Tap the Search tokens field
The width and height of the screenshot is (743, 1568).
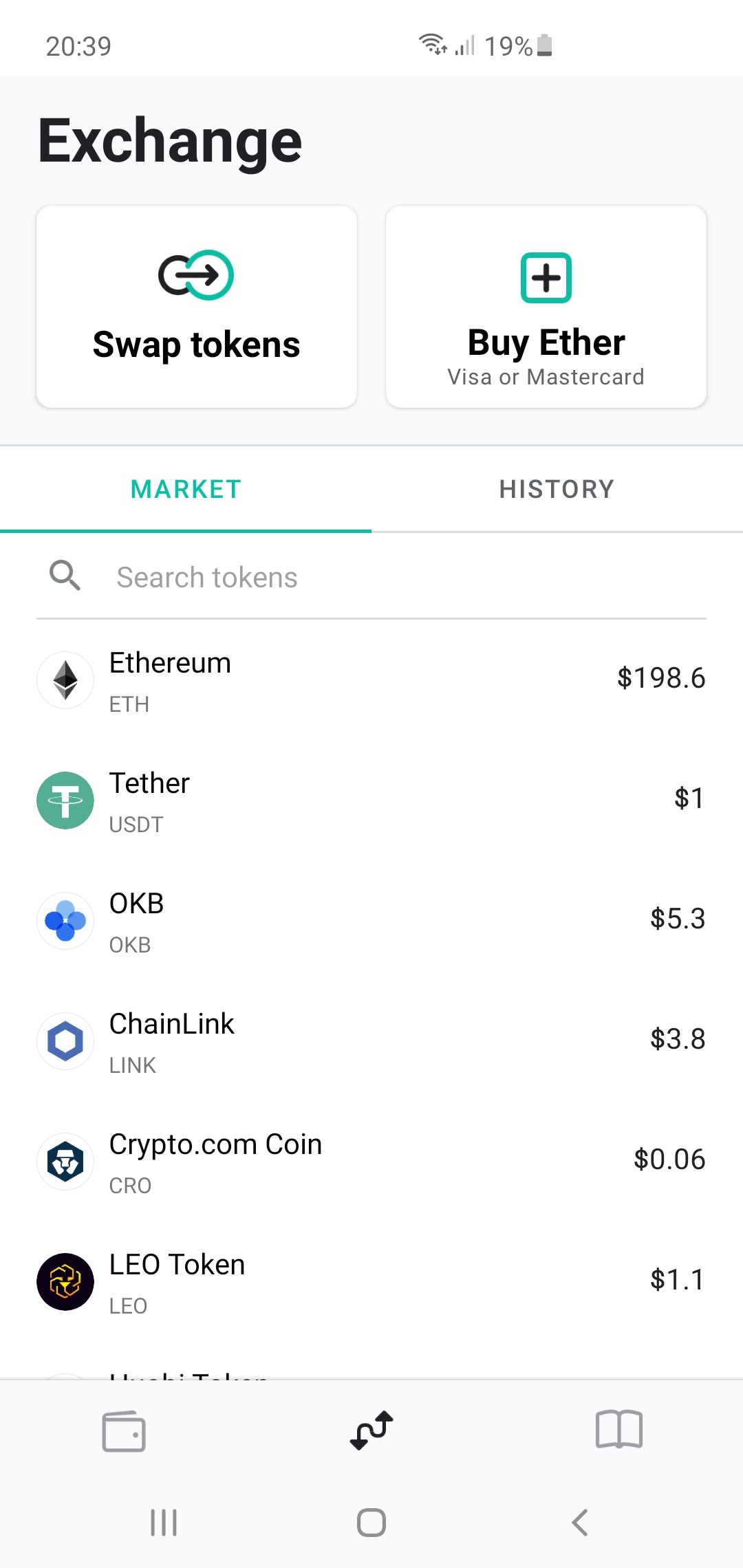(371, 577)
